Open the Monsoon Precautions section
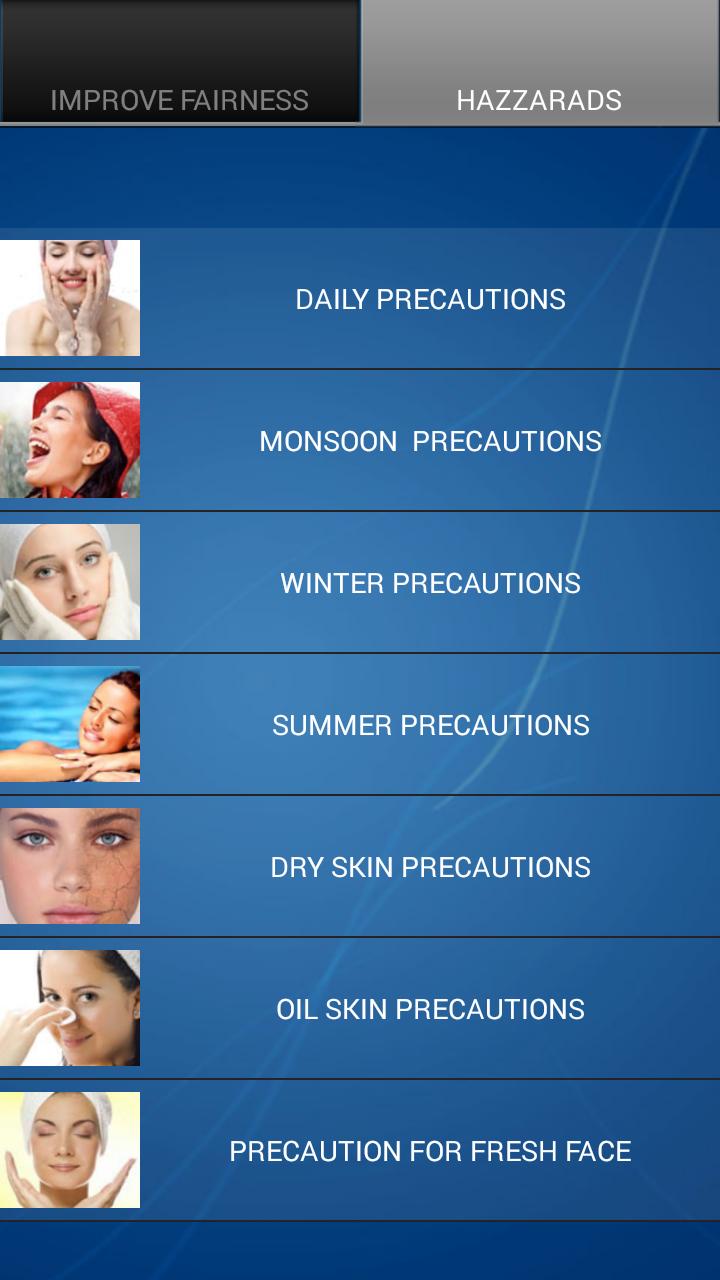The image size is (720, 1280). 430,440
